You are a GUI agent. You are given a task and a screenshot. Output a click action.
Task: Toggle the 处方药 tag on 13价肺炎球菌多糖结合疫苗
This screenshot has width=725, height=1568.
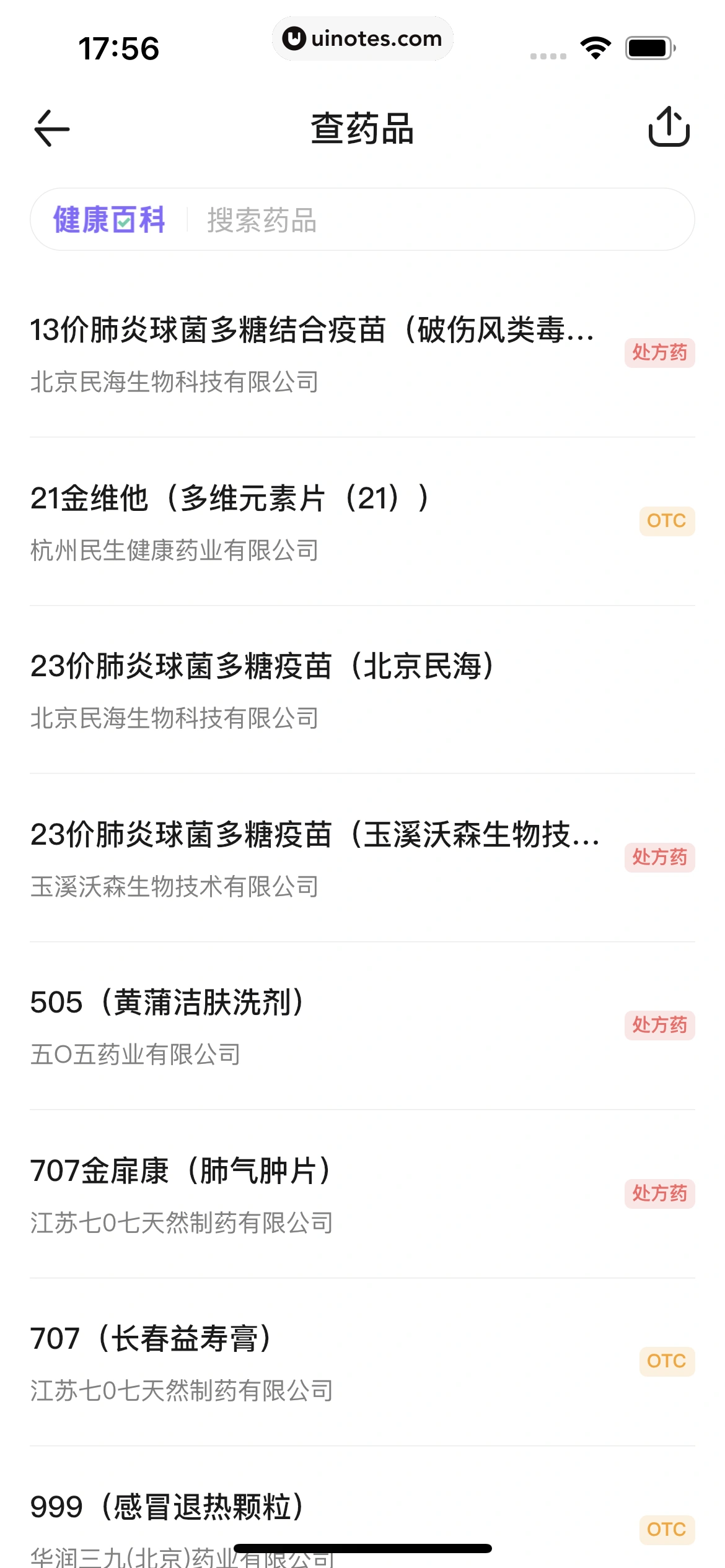(659, 353)
